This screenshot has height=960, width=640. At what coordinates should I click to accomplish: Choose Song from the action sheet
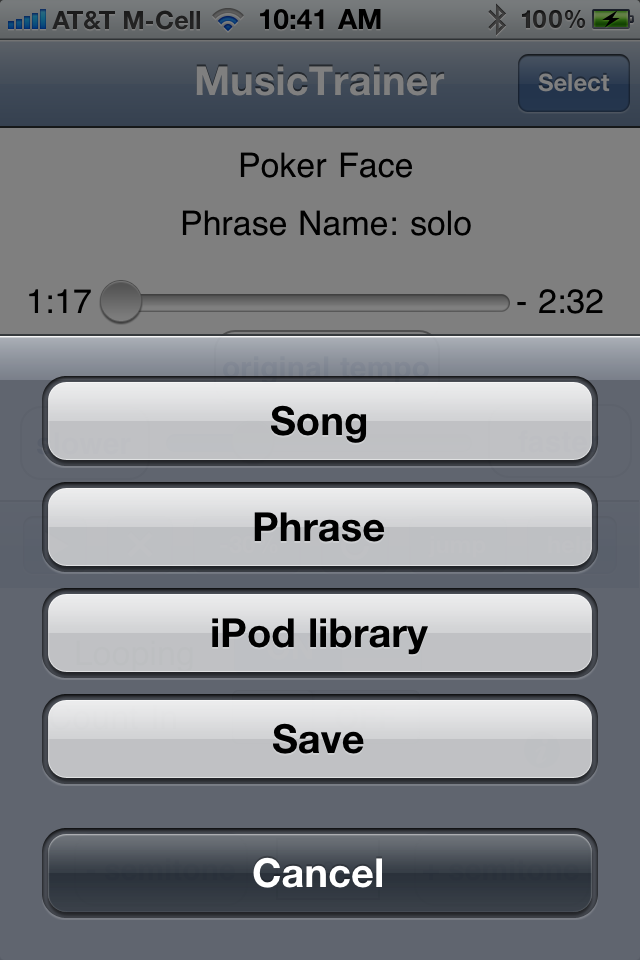(x=319, y=421)
